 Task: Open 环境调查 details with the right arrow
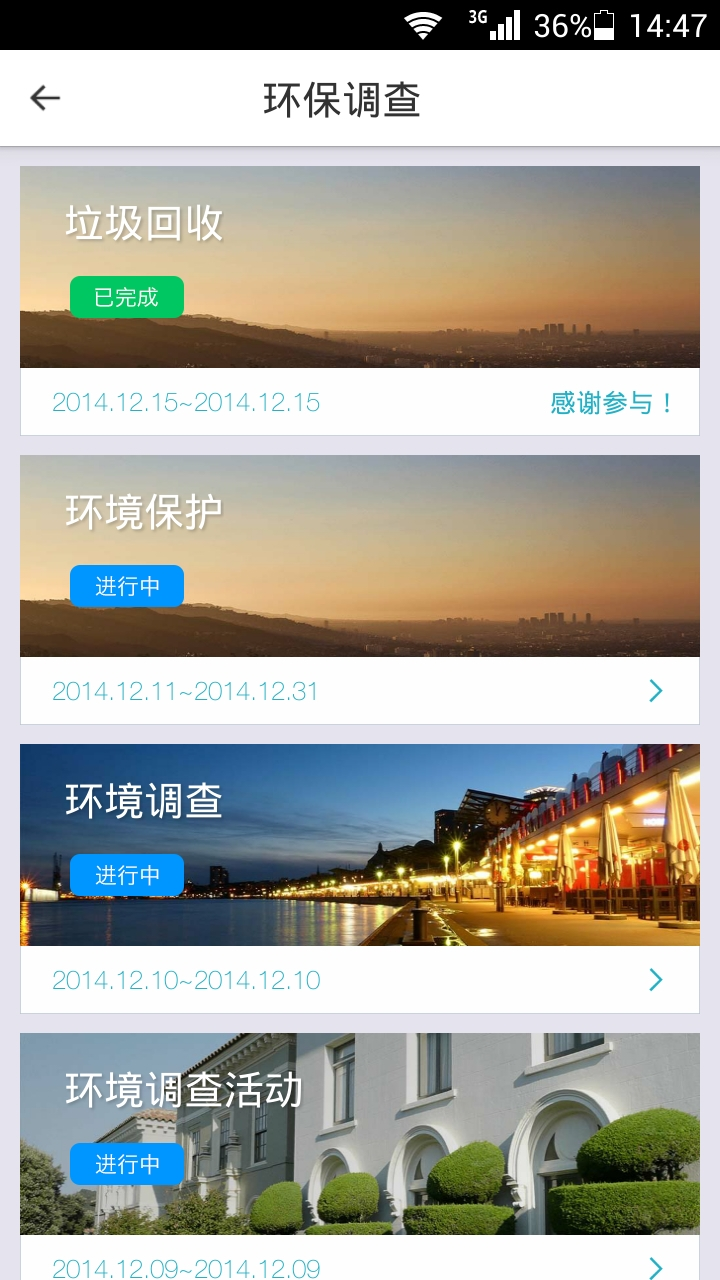655,979
